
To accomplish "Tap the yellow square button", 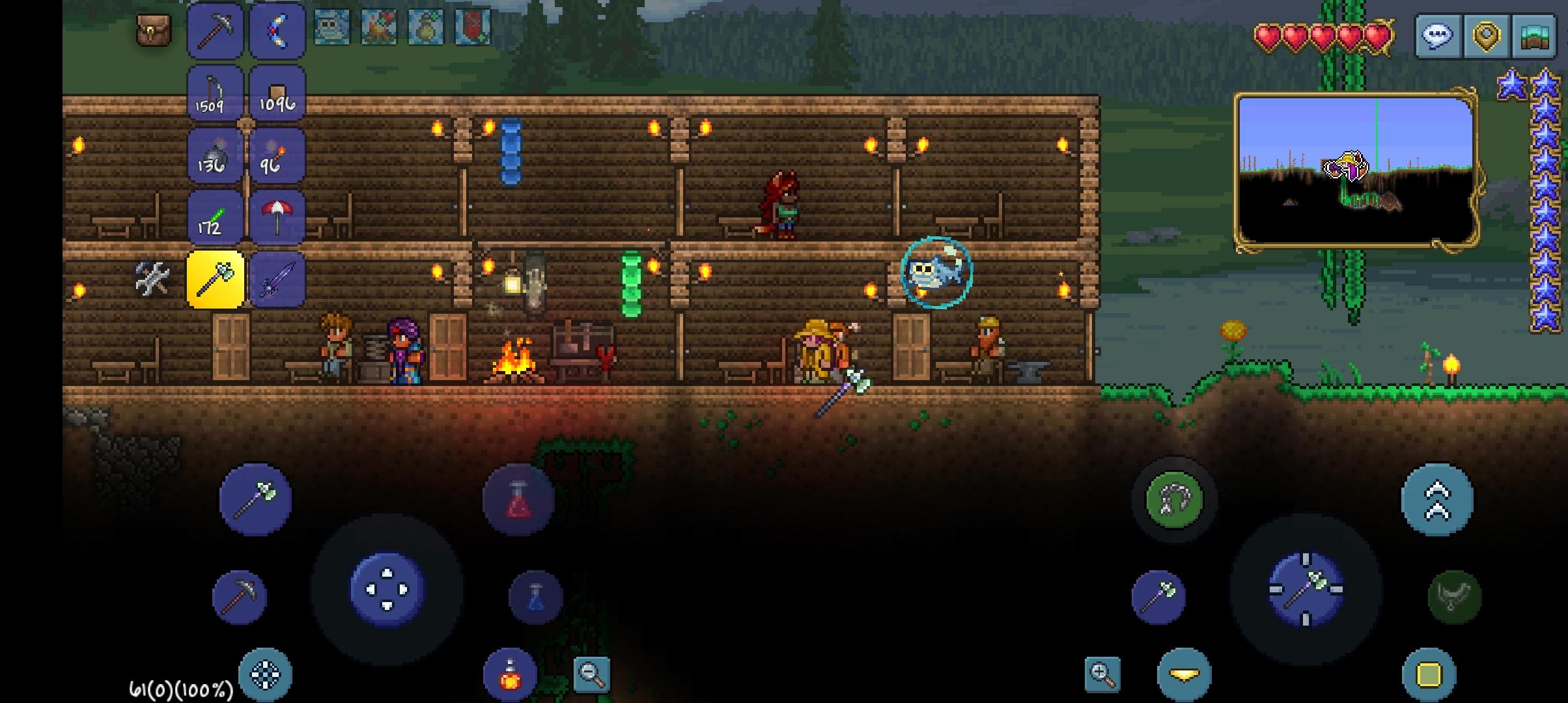I will (1429, 675).
